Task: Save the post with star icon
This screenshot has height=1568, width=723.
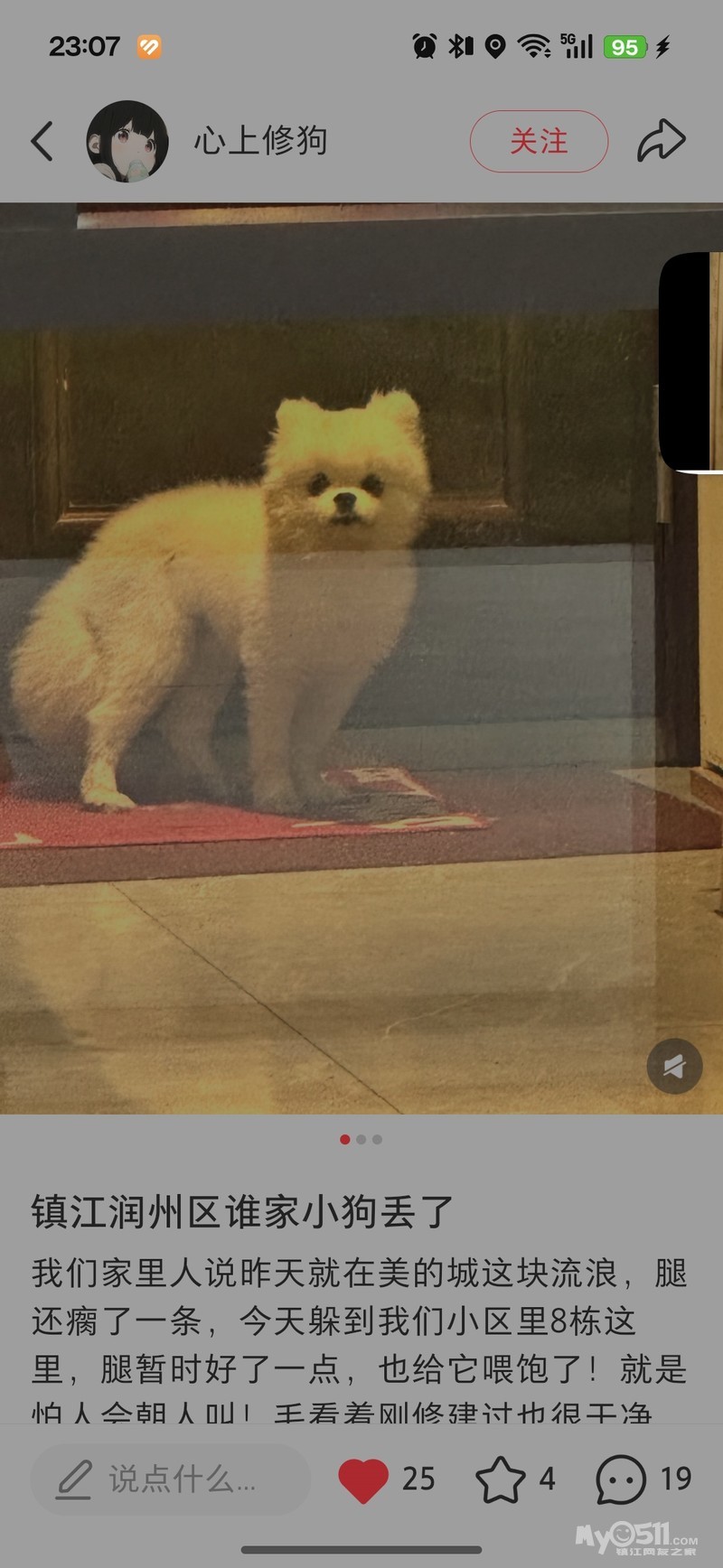Action: [500, 1479]
